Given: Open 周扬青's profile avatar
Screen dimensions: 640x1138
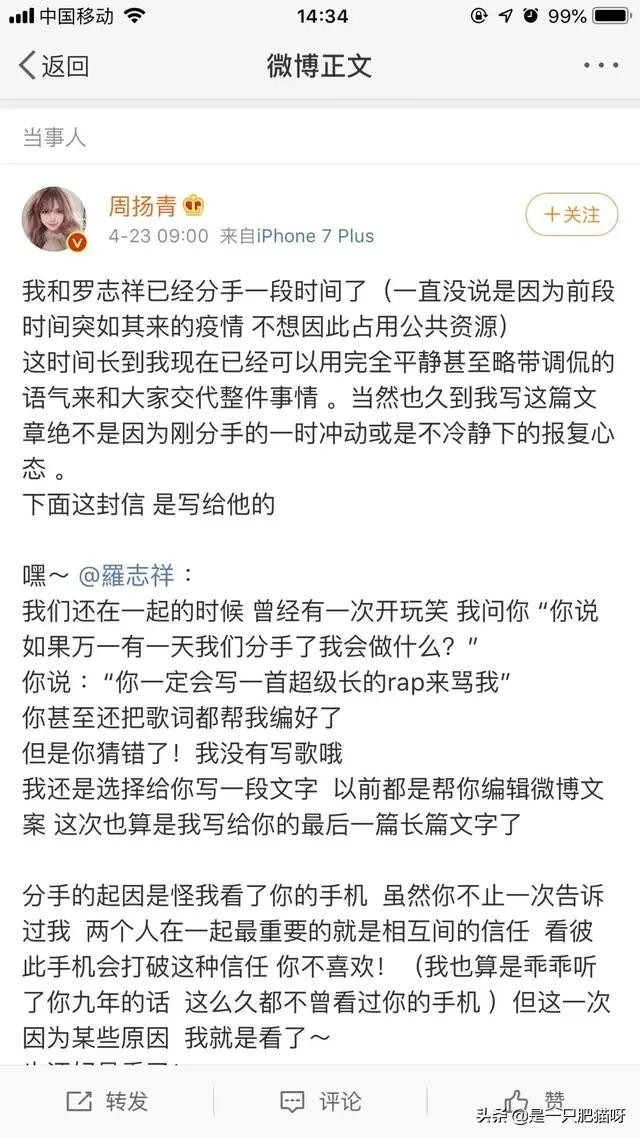Looking at the screenshot, I should 56,218.
